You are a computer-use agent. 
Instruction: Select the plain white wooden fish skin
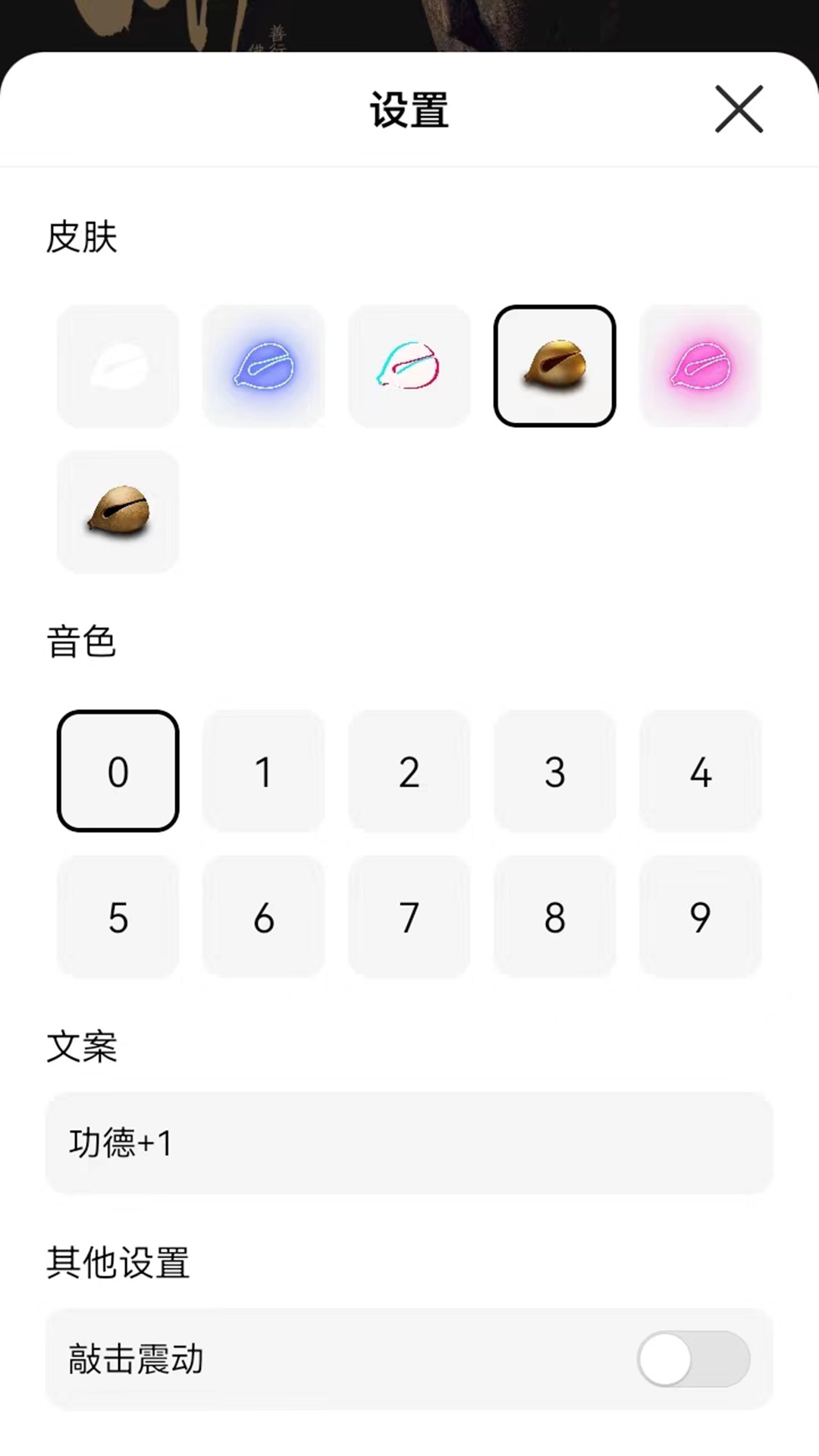[x=118, y=366]
